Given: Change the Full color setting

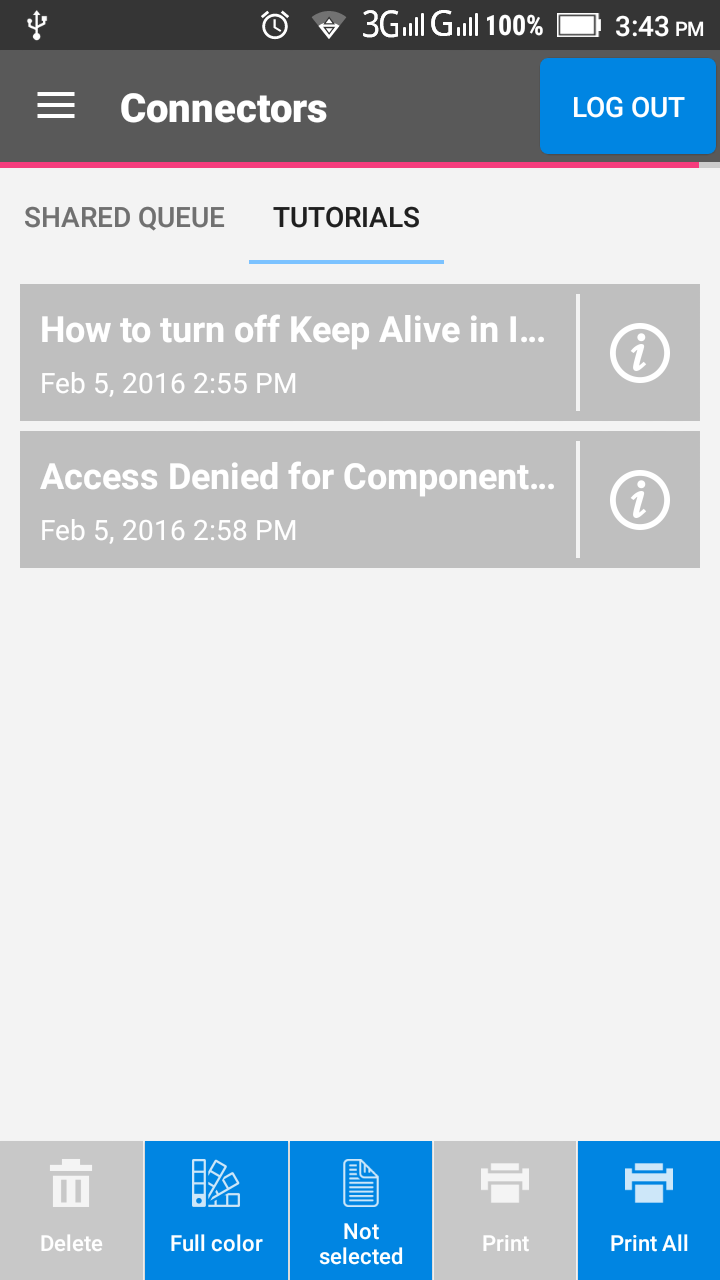Looking at the screenshot, I should pos(216,1210).
